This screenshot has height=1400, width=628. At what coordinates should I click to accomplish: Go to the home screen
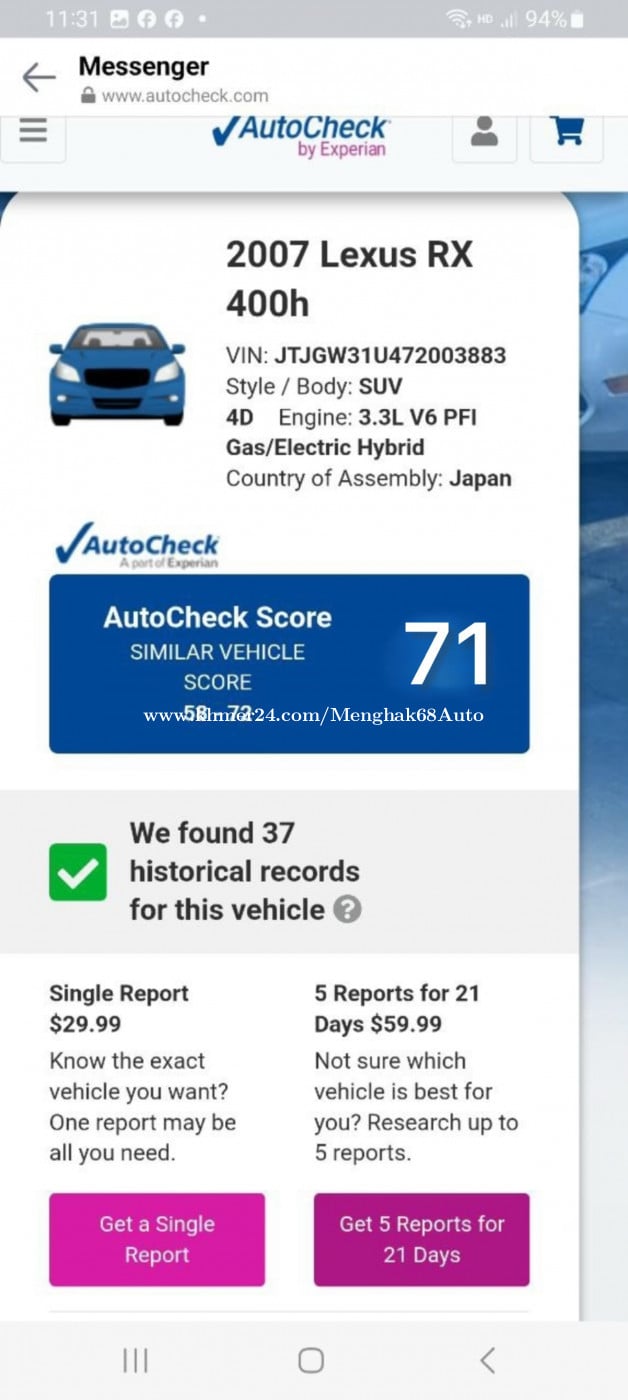point(311,1360)
